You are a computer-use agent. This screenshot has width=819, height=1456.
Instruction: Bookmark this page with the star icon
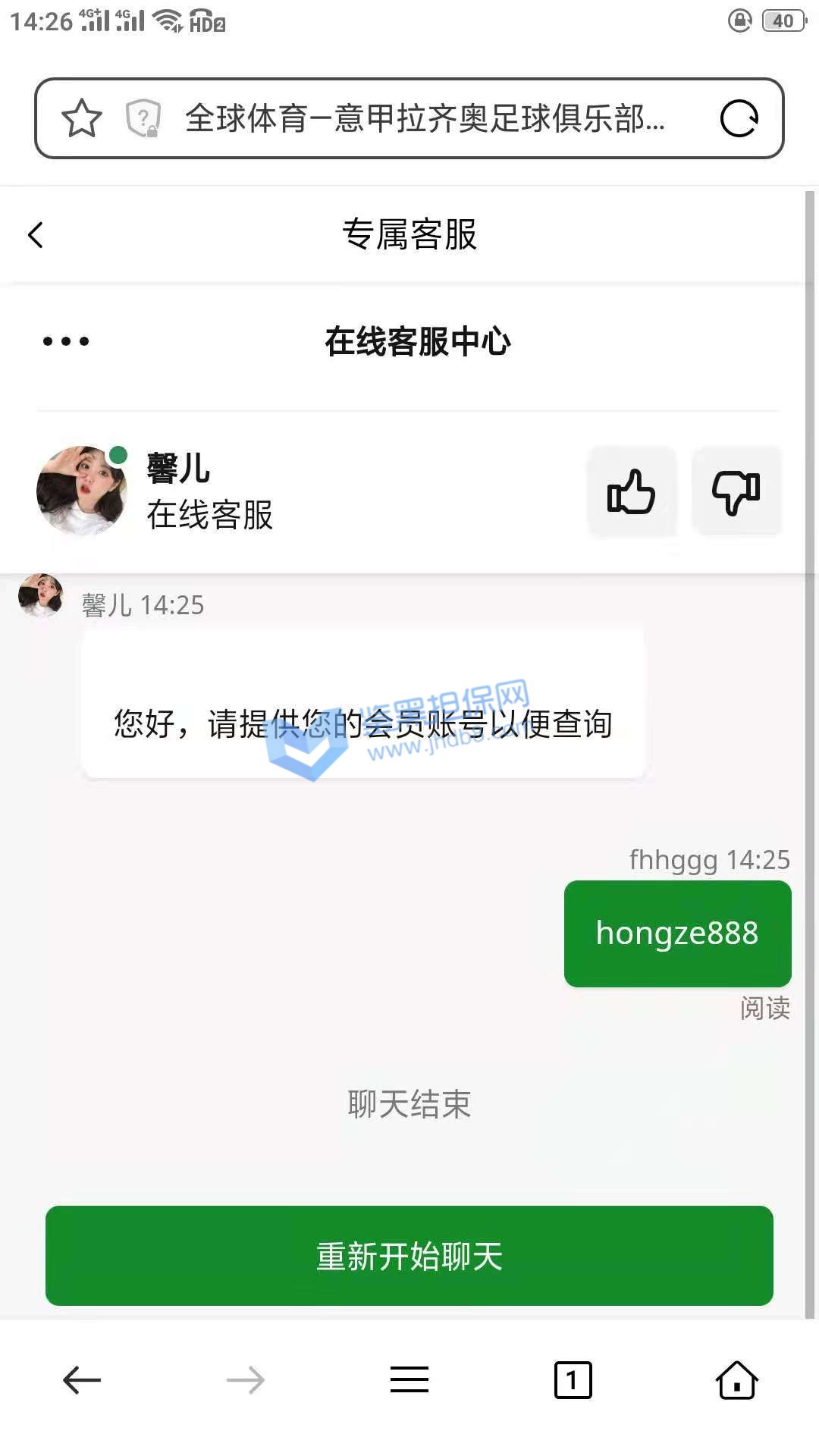(81, 118)
